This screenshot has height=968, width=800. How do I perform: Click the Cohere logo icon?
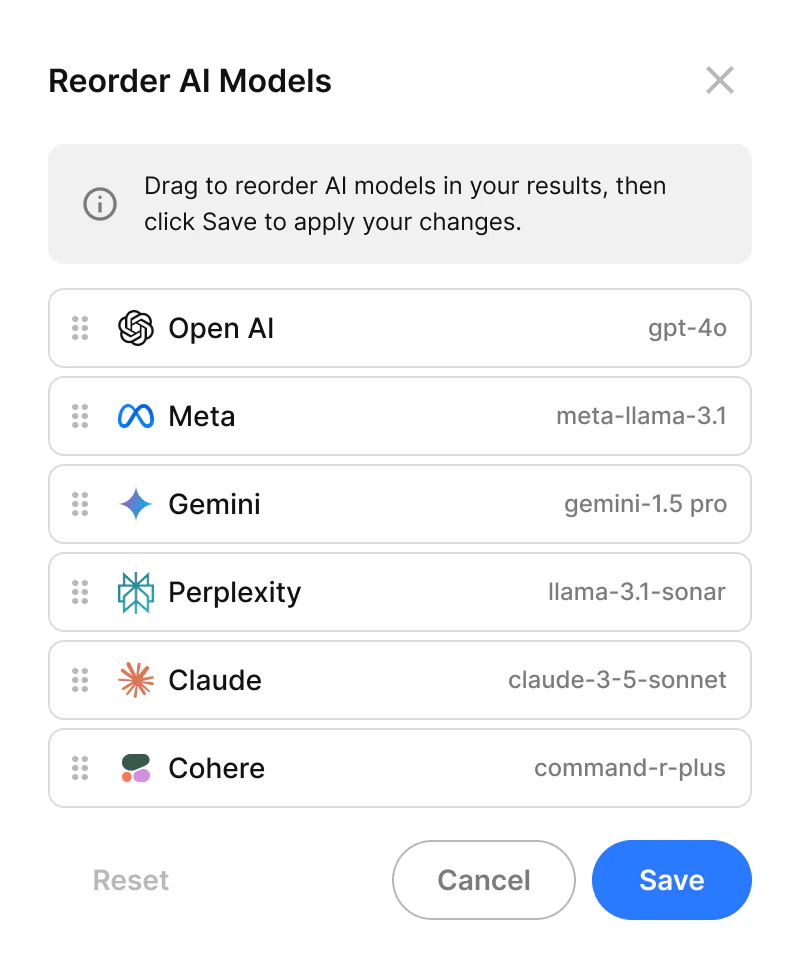(136, 768)
